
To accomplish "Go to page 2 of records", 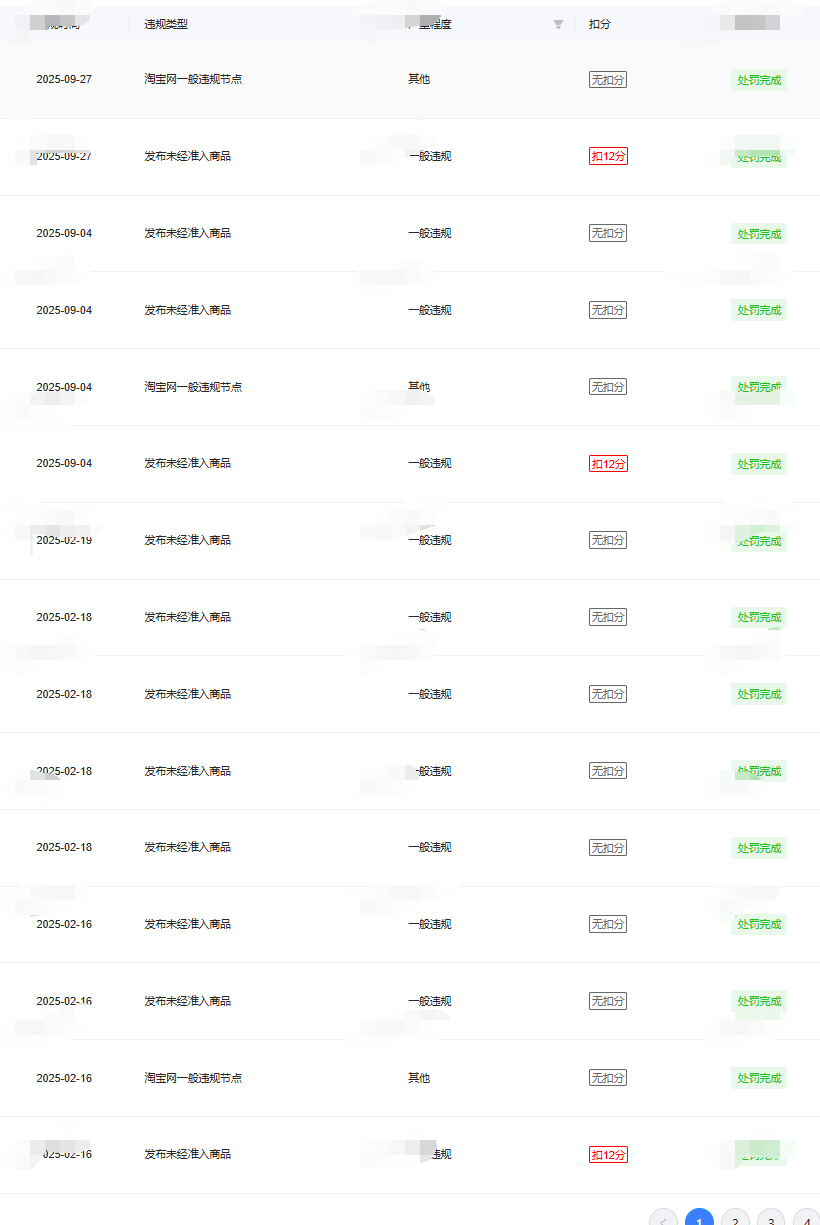I will pos(735,1219).
